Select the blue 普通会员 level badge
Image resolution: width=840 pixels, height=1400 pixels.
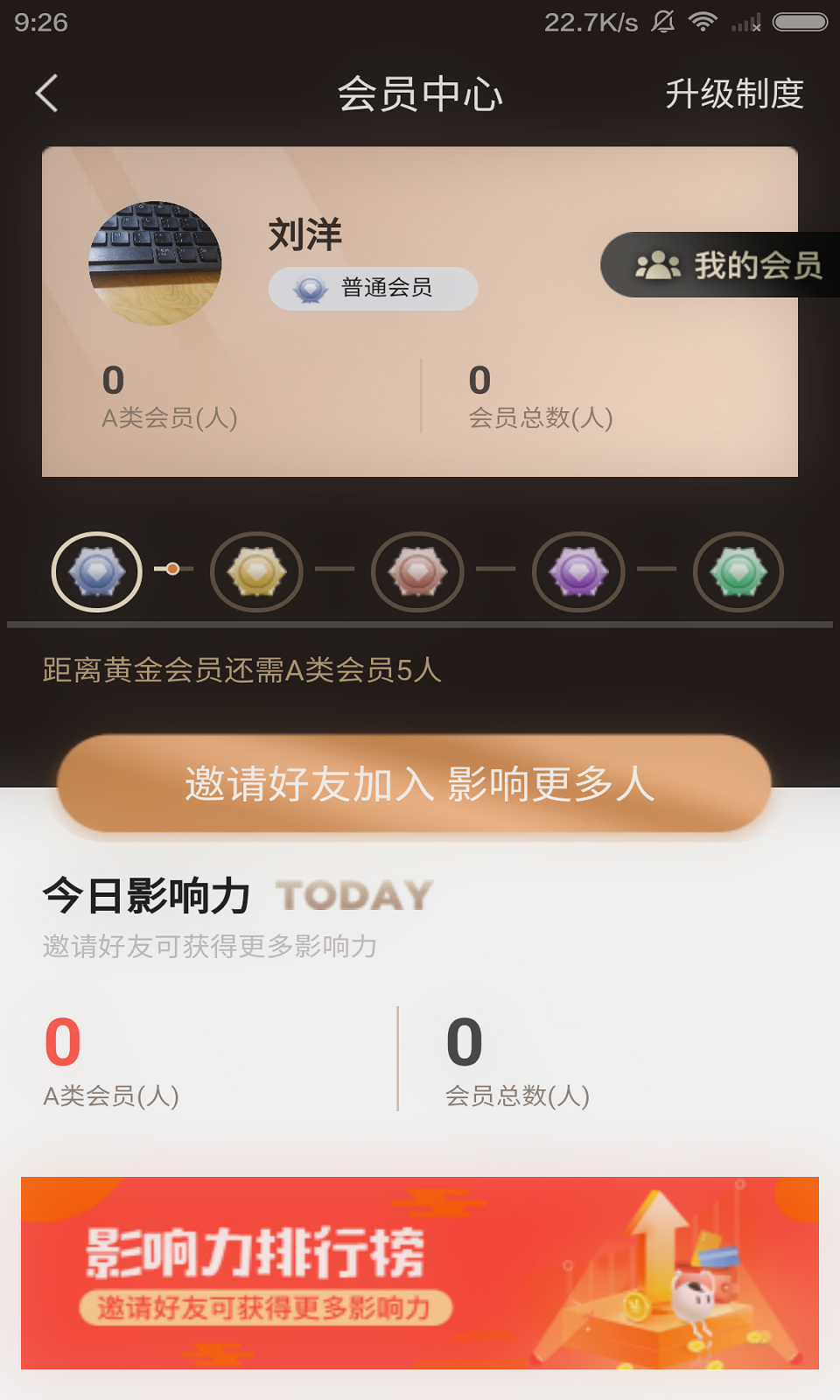97,571
